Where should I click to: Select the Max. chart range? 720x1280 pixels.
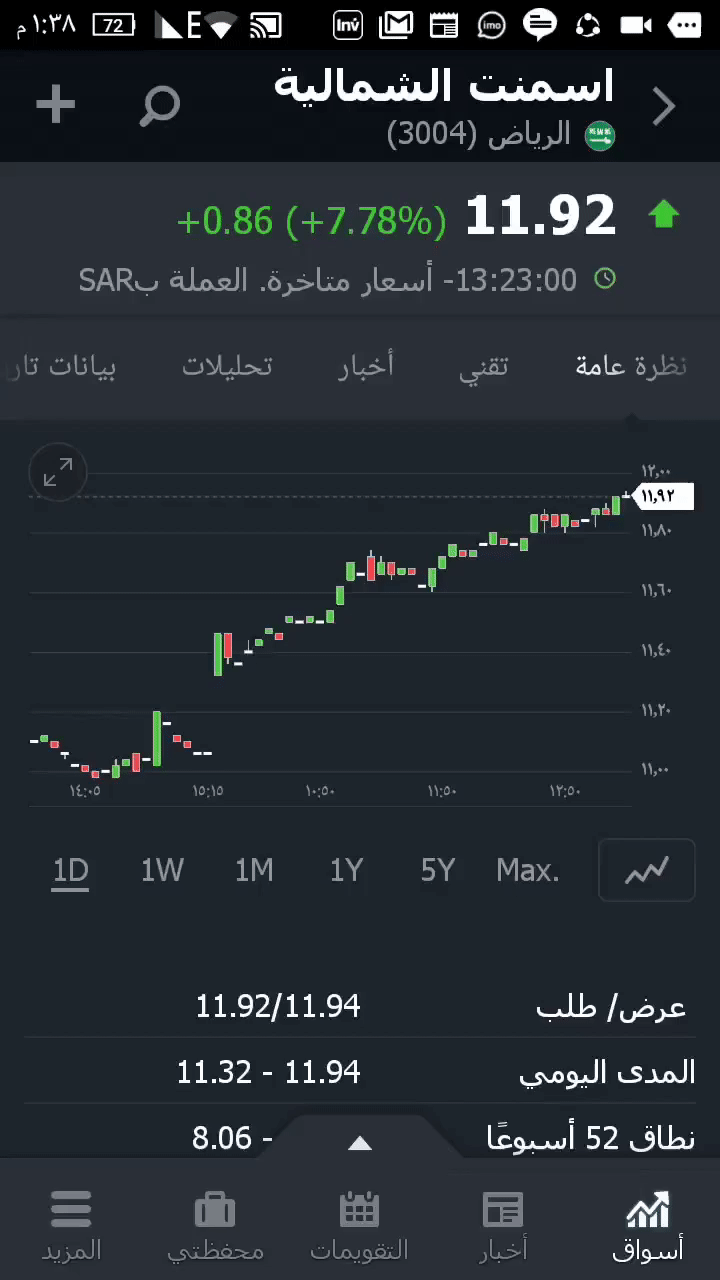coord(527,871)
